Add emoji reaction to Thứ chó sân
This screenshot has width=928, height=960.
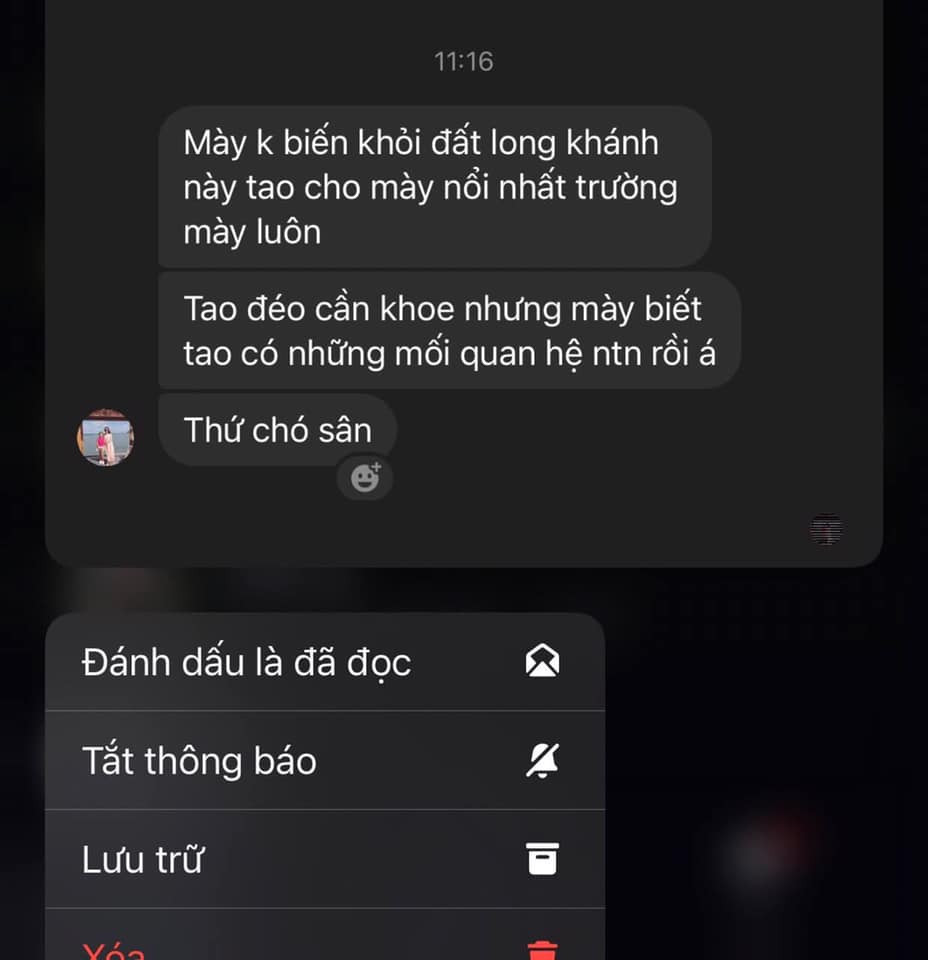click(x=366, y=479)
